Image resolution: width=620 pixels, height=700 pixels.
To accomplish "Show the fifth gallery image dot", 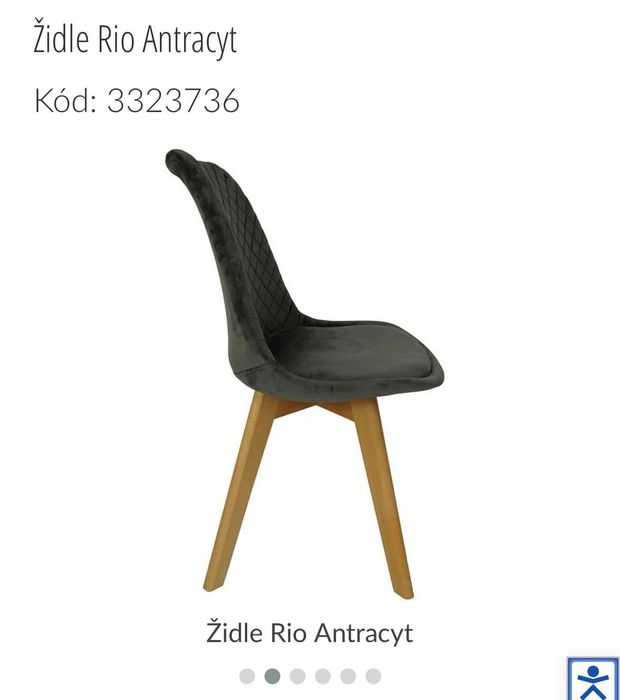I will (x=347, y=676).
